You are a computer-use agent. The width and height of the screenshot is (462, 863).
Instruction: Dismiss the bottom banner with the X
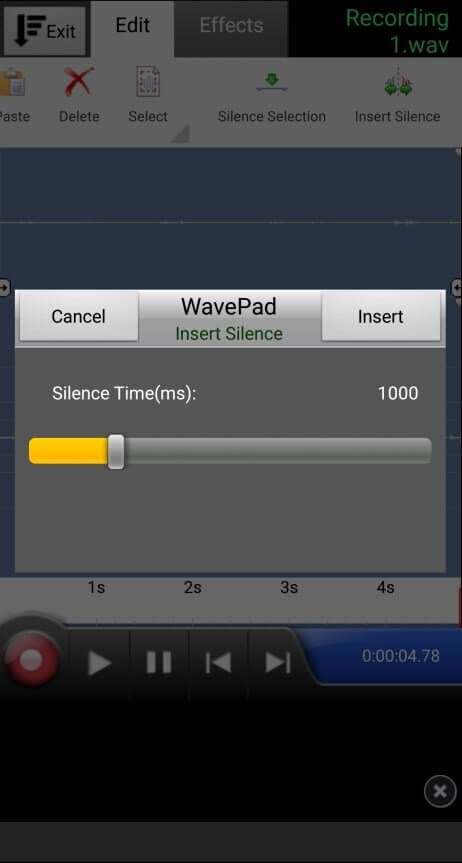tap(440, 791)
